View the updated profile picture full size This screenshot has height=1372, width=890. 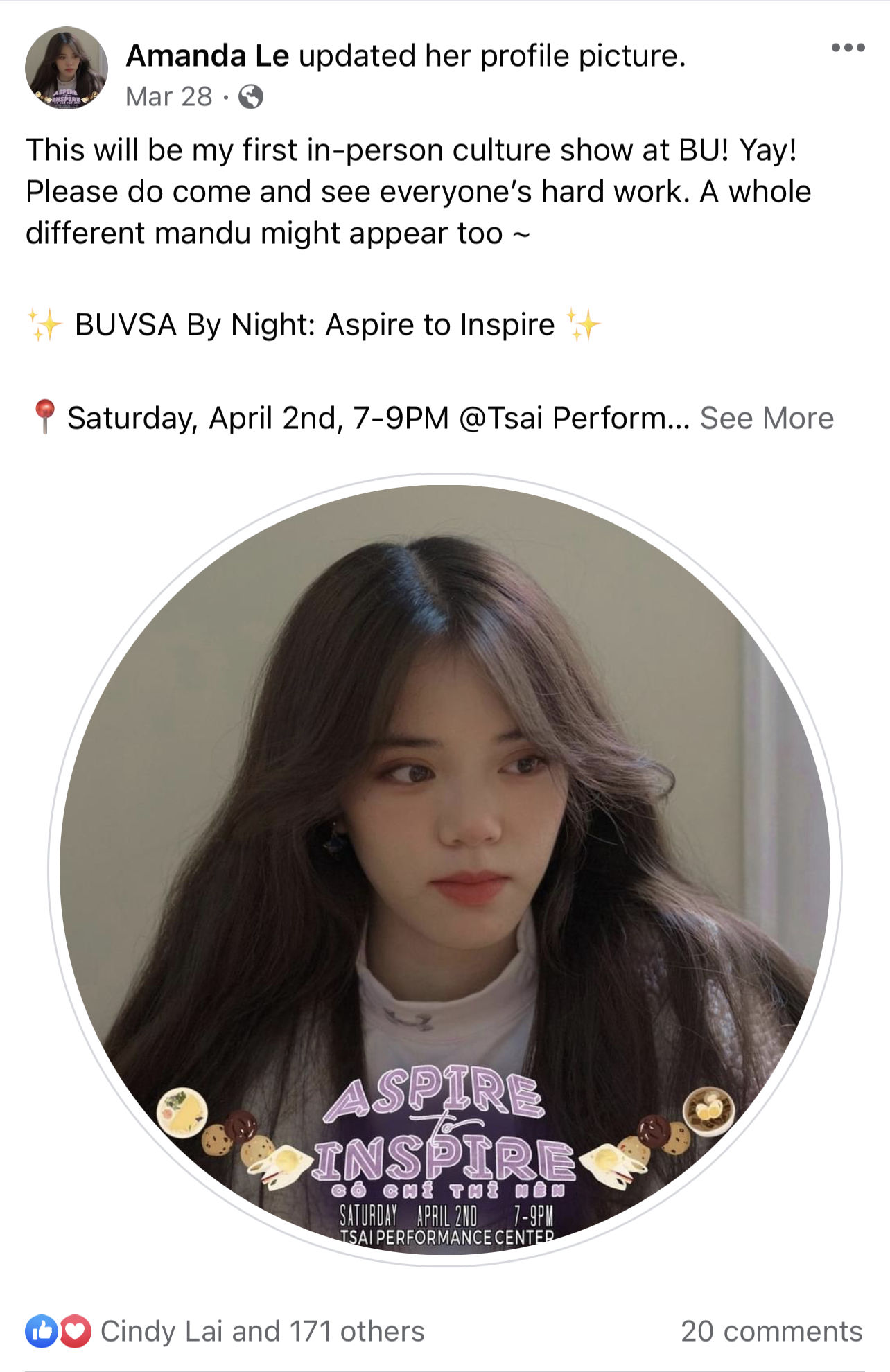[x=445, y=870]
